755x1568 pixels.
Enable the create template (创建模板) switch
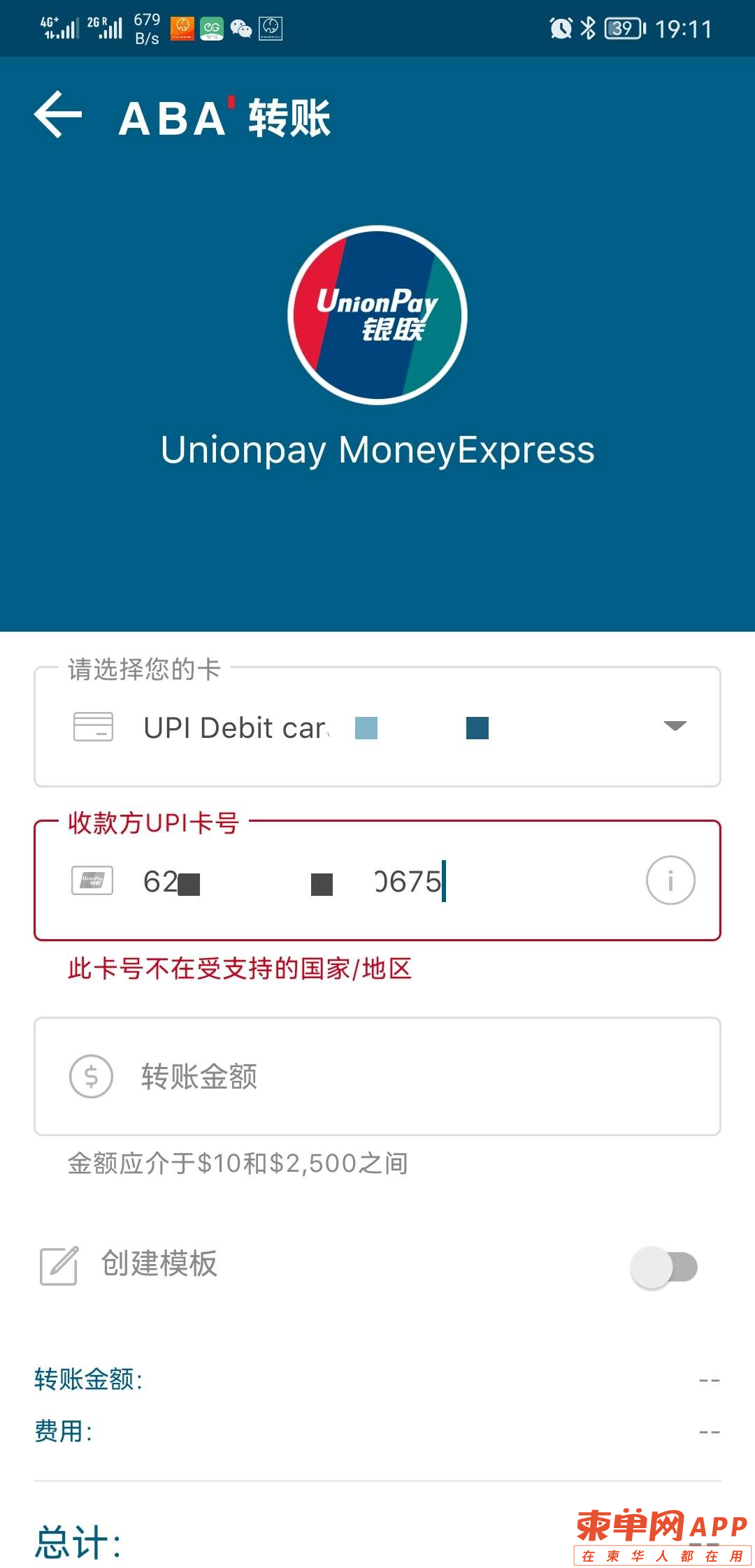pos(664,1267)
